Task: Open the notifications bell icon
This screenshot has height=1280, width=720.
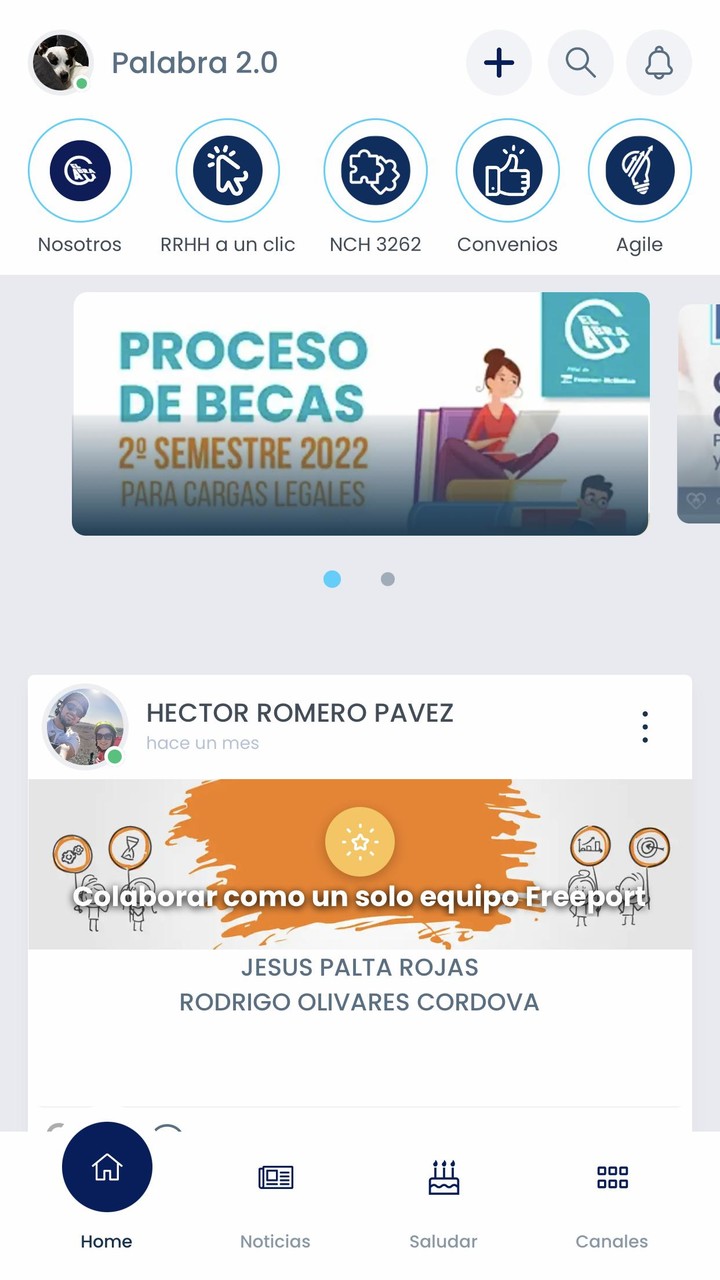Action: (659, 62)
